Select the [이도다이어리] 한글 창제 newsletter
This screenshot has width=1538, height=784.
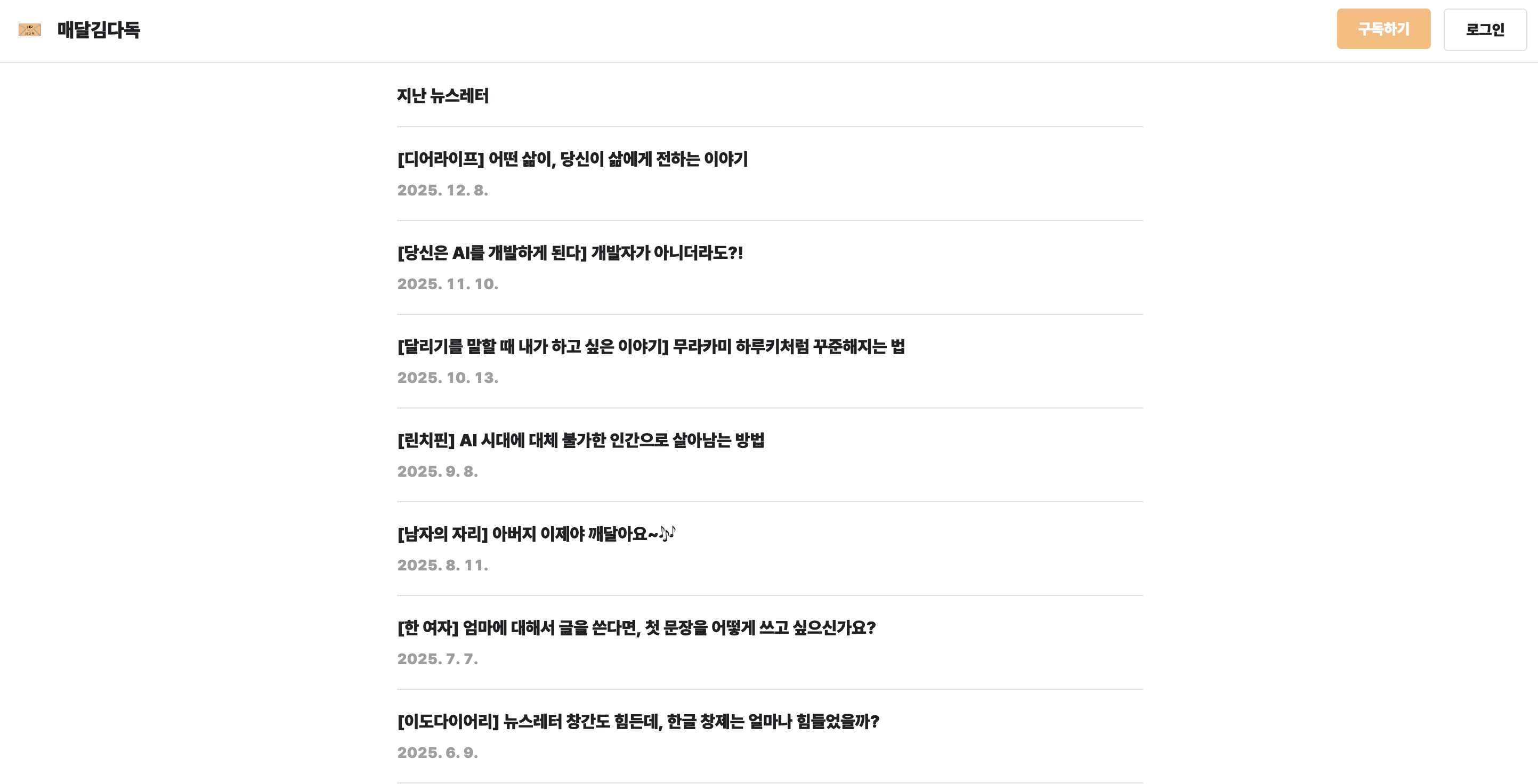[638, 721]
